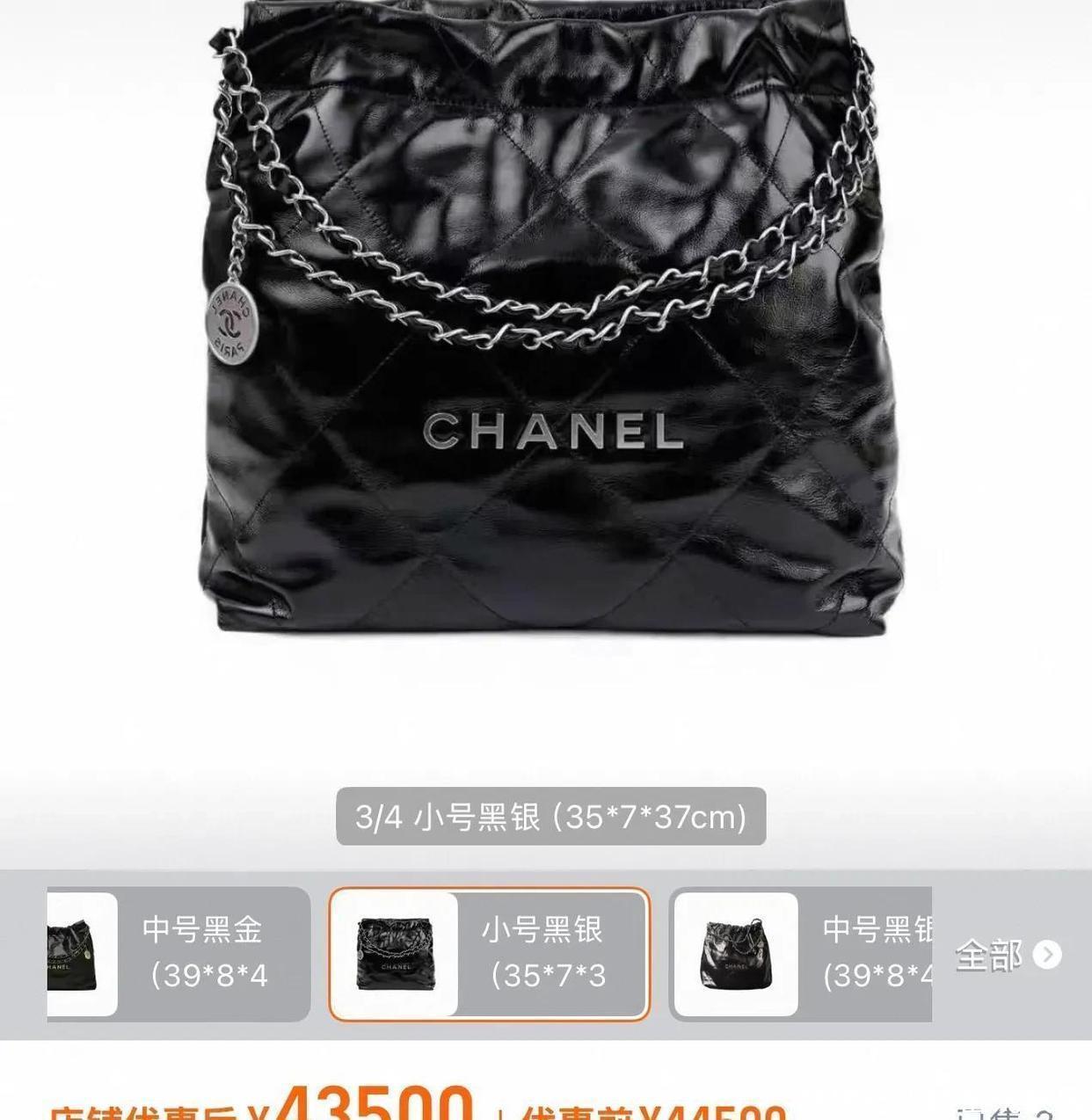Choose the 小号黑银 variant
Screen dimensions: 1092x1120
click(x=490, y=954)
